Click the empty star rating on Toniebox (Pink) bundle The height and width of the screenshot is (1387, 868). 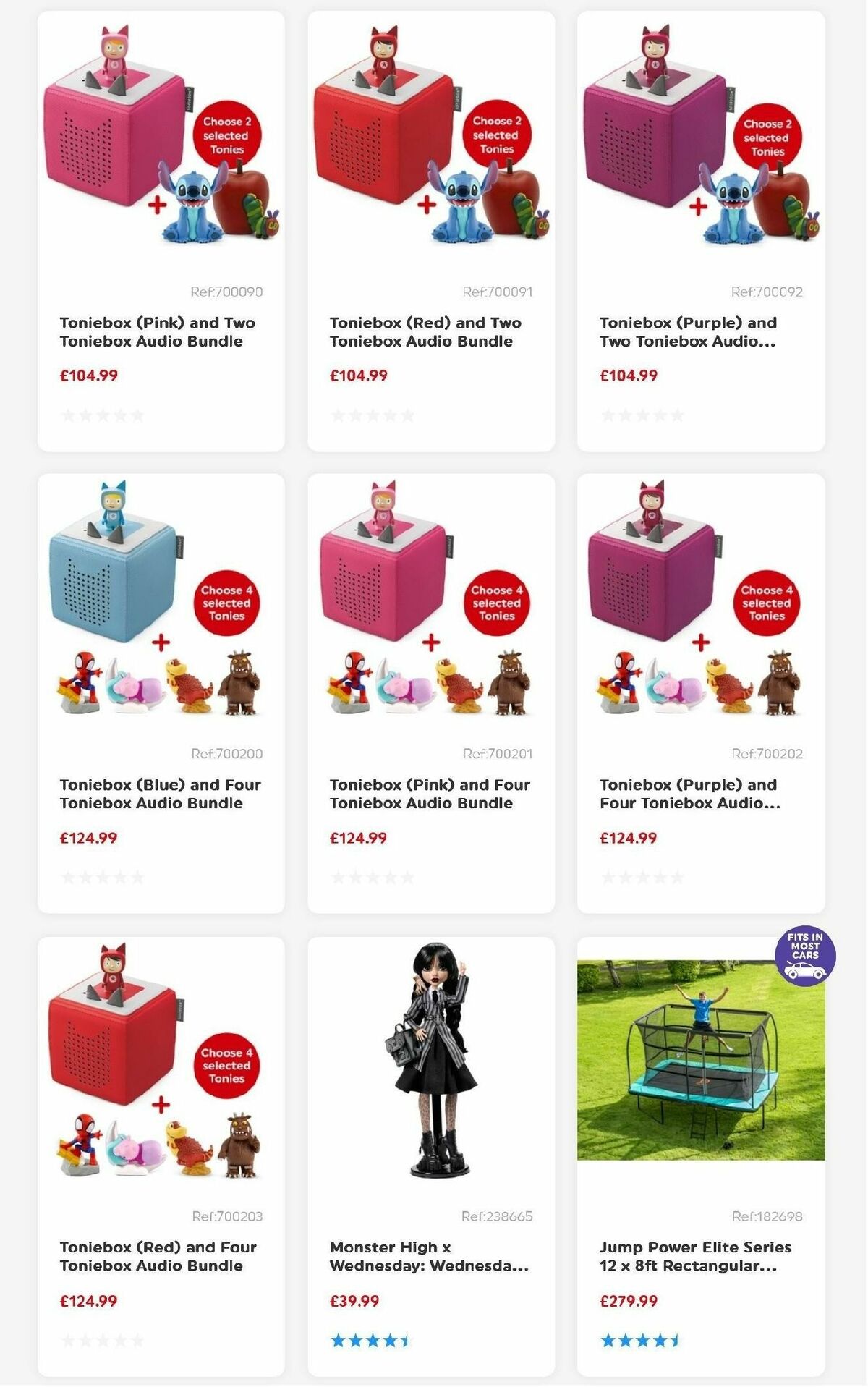pyautogui.click(x=102, y=415)
